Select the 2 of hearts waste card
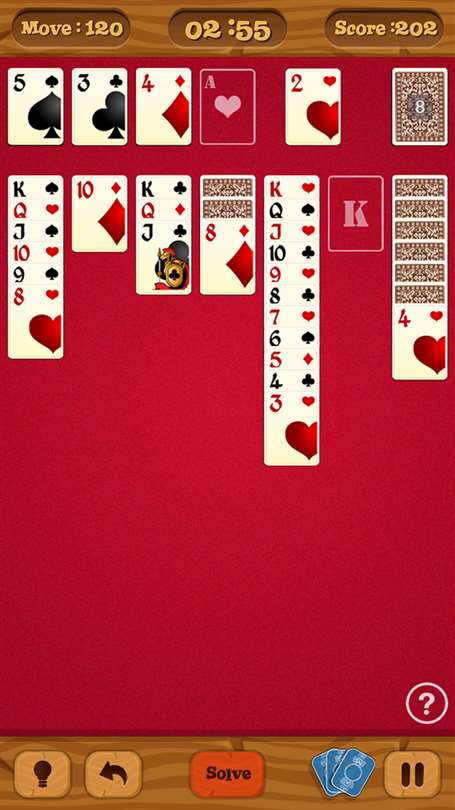Viewport: 455px width, 810px height. (313, 106)
